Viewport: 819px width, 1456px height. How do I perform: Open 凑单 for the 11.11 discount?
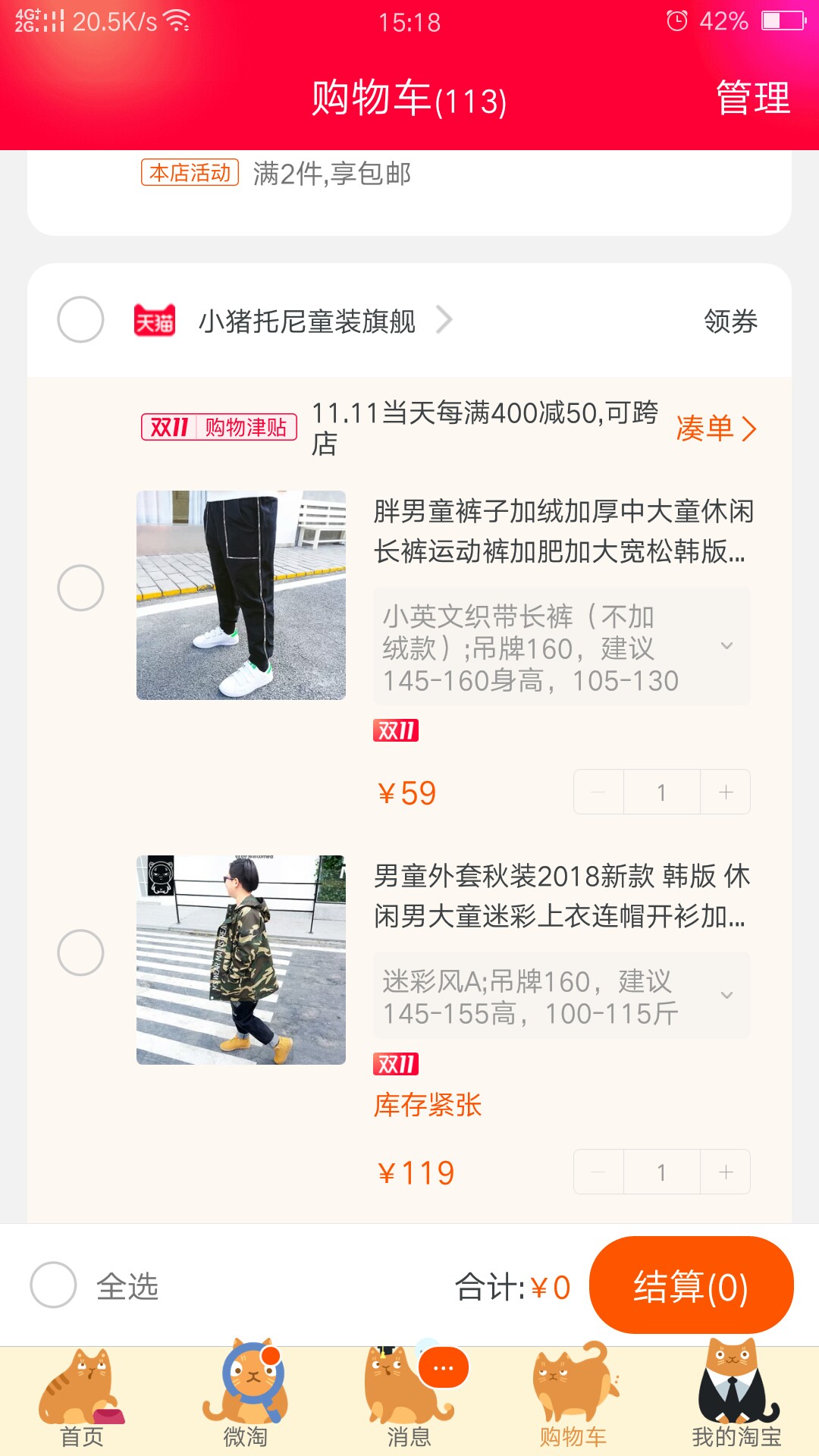point(716,428)
